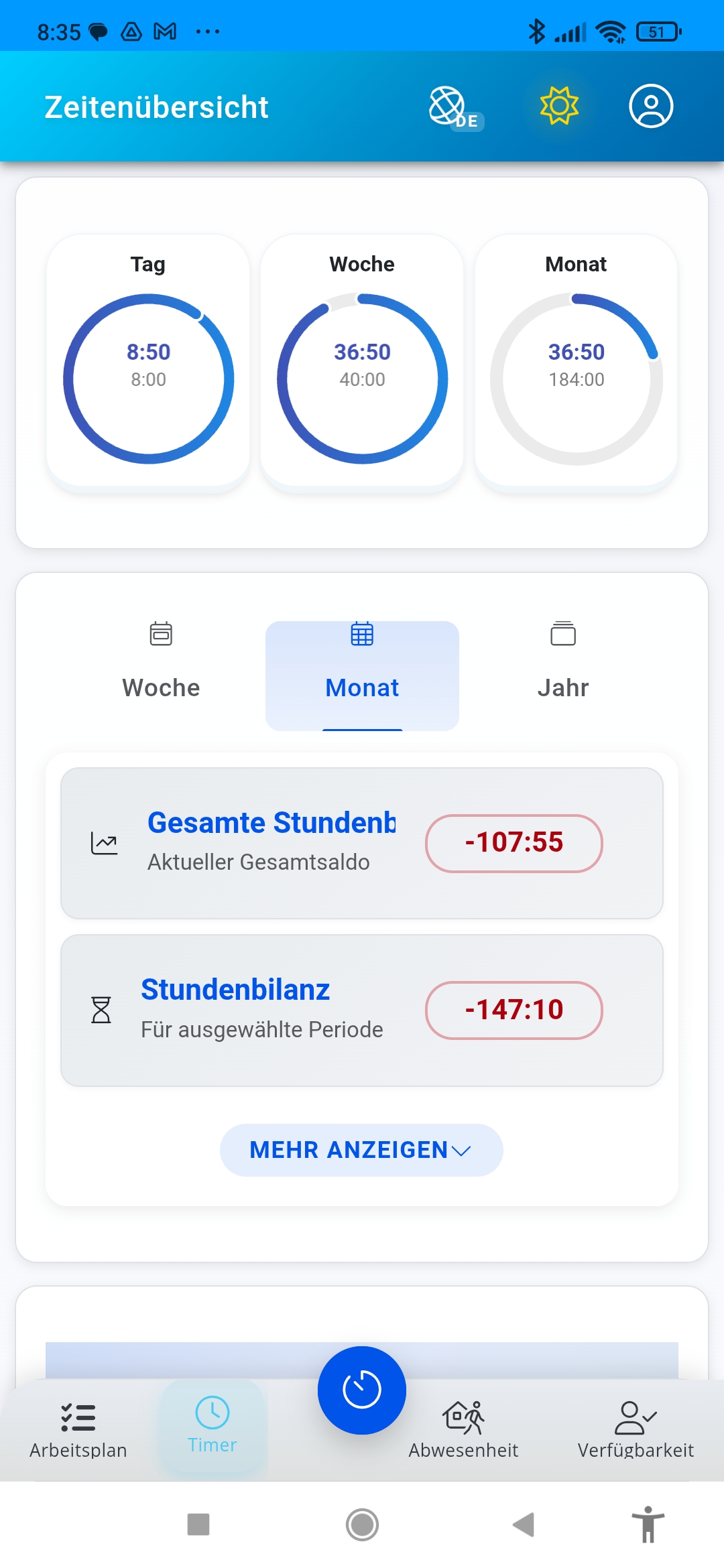
Task: Expand MEHR ANZEIGEN section
Action: pyautogui.click(x=361, y=1150)
